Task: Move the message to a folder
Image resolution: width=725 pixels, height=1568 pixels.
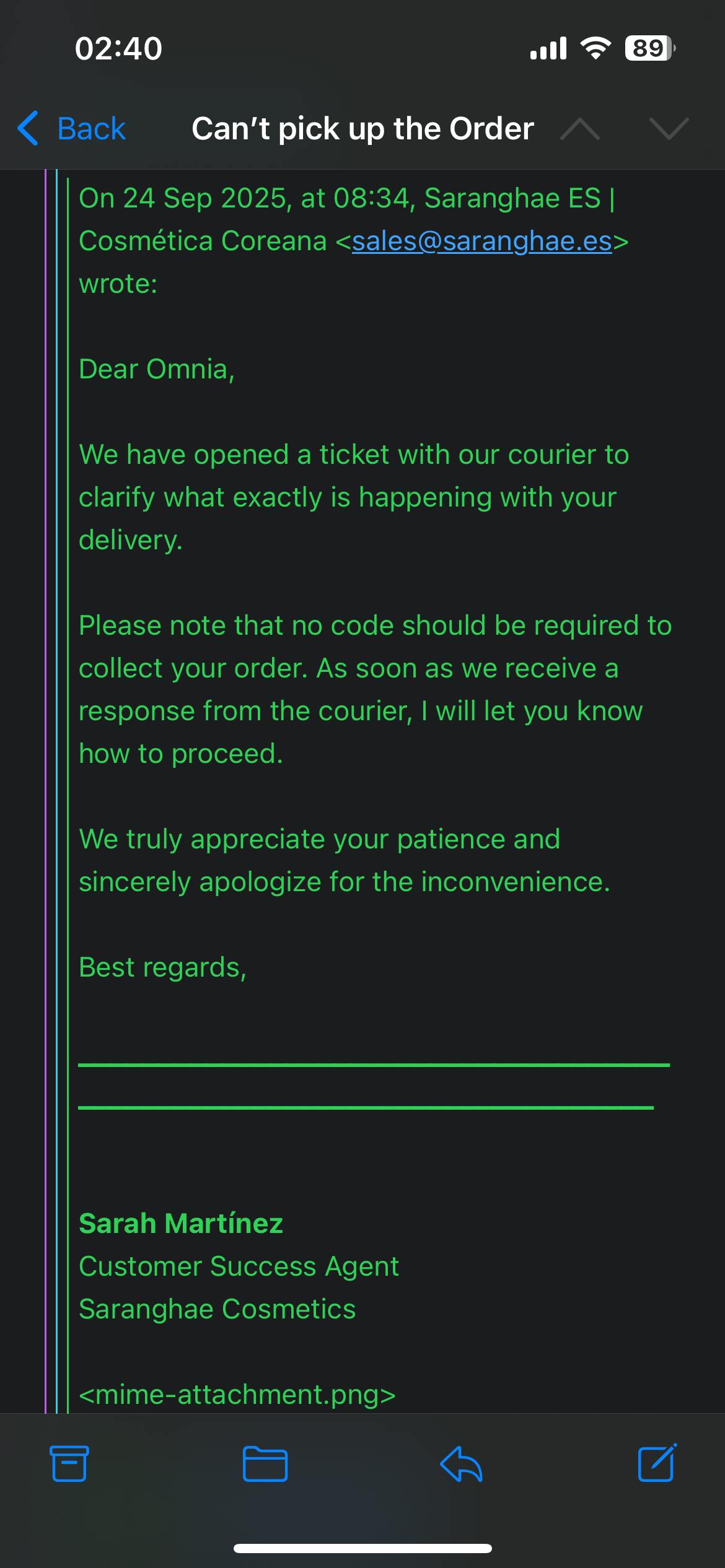Action: click(265, 1464)
